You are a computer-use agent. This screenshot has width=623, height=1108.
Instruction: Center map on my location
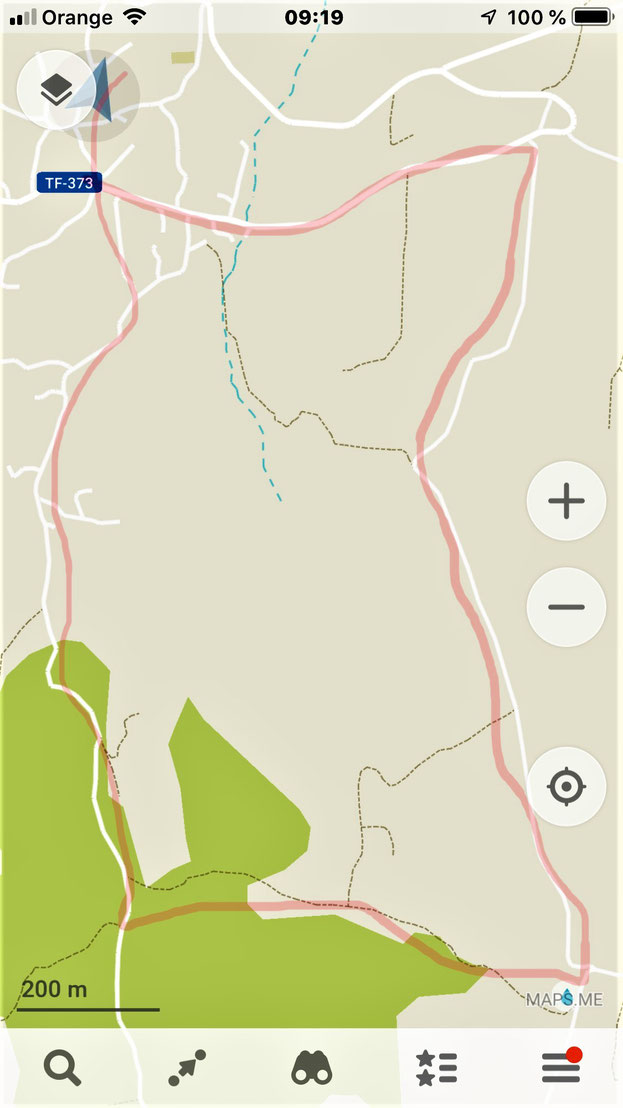click(x=566, y=787)
